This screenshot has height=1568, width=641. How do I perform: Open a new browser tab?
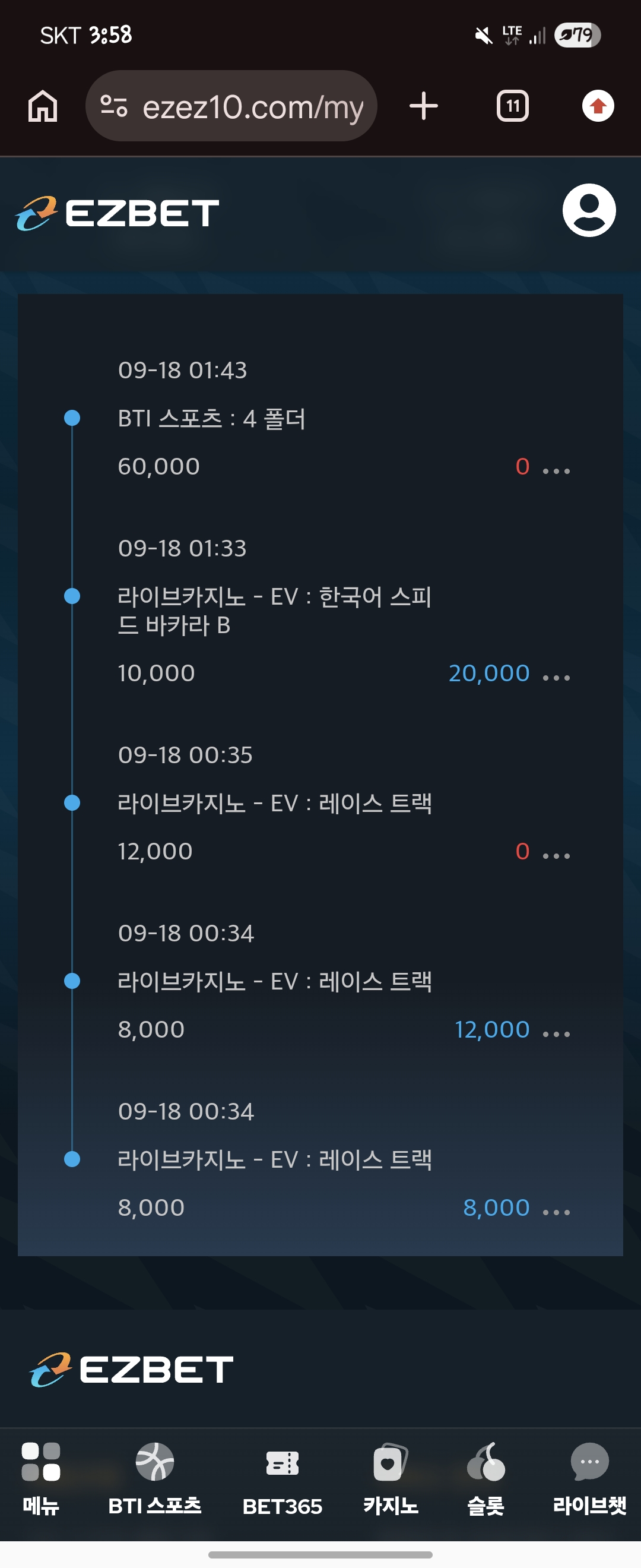click(423, 106)
